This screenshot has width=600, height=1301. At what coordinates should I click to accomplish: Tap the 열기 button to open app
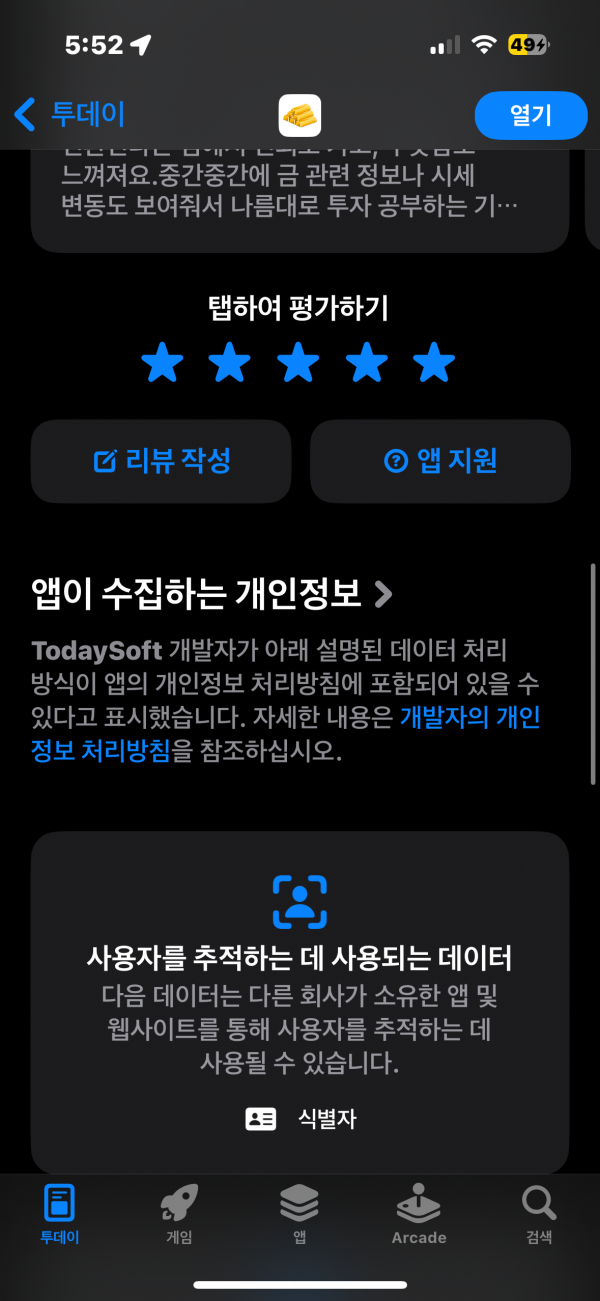531,115
